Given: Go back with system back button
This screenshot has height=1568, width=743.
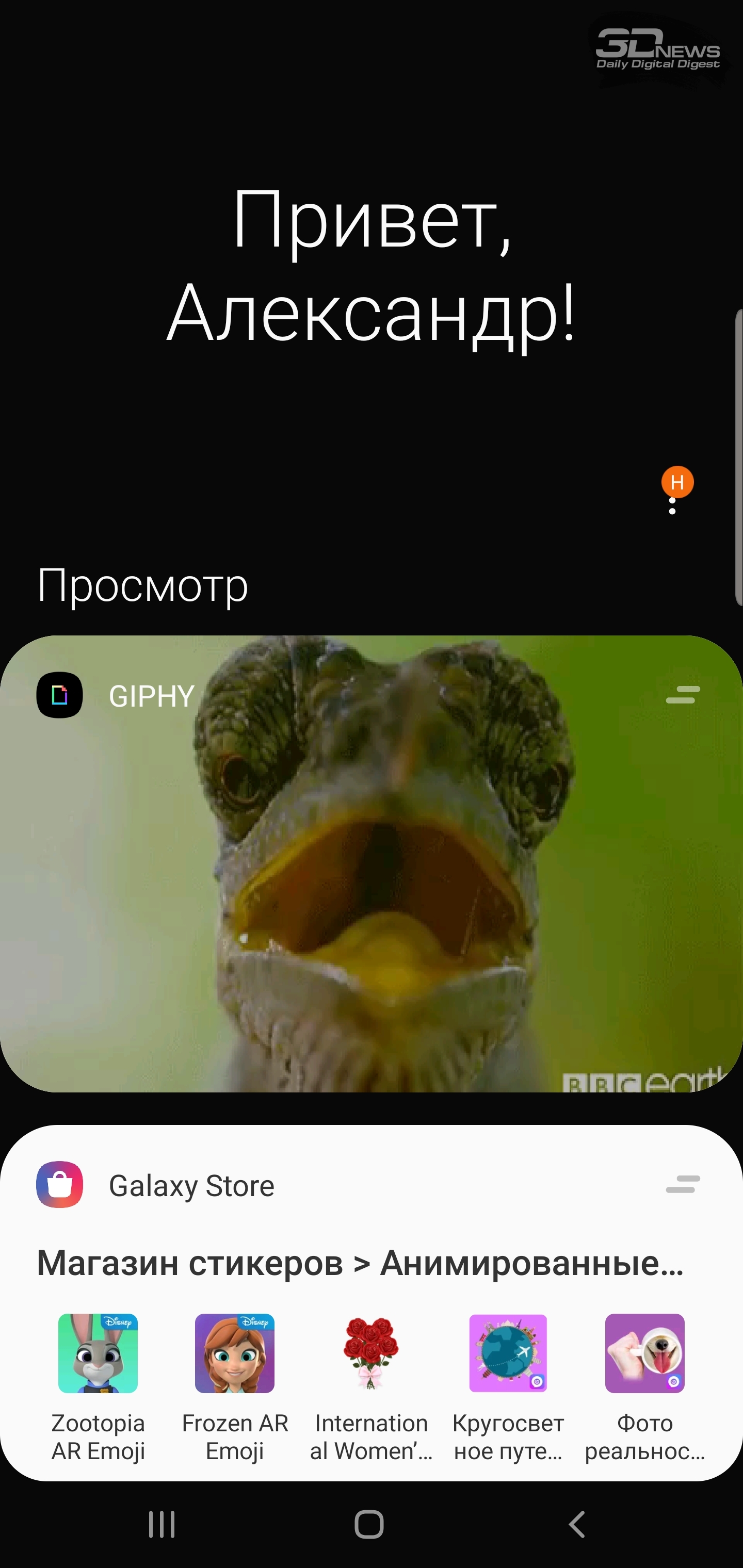Looking at the screenshot, I should (x=577, y=1525).
